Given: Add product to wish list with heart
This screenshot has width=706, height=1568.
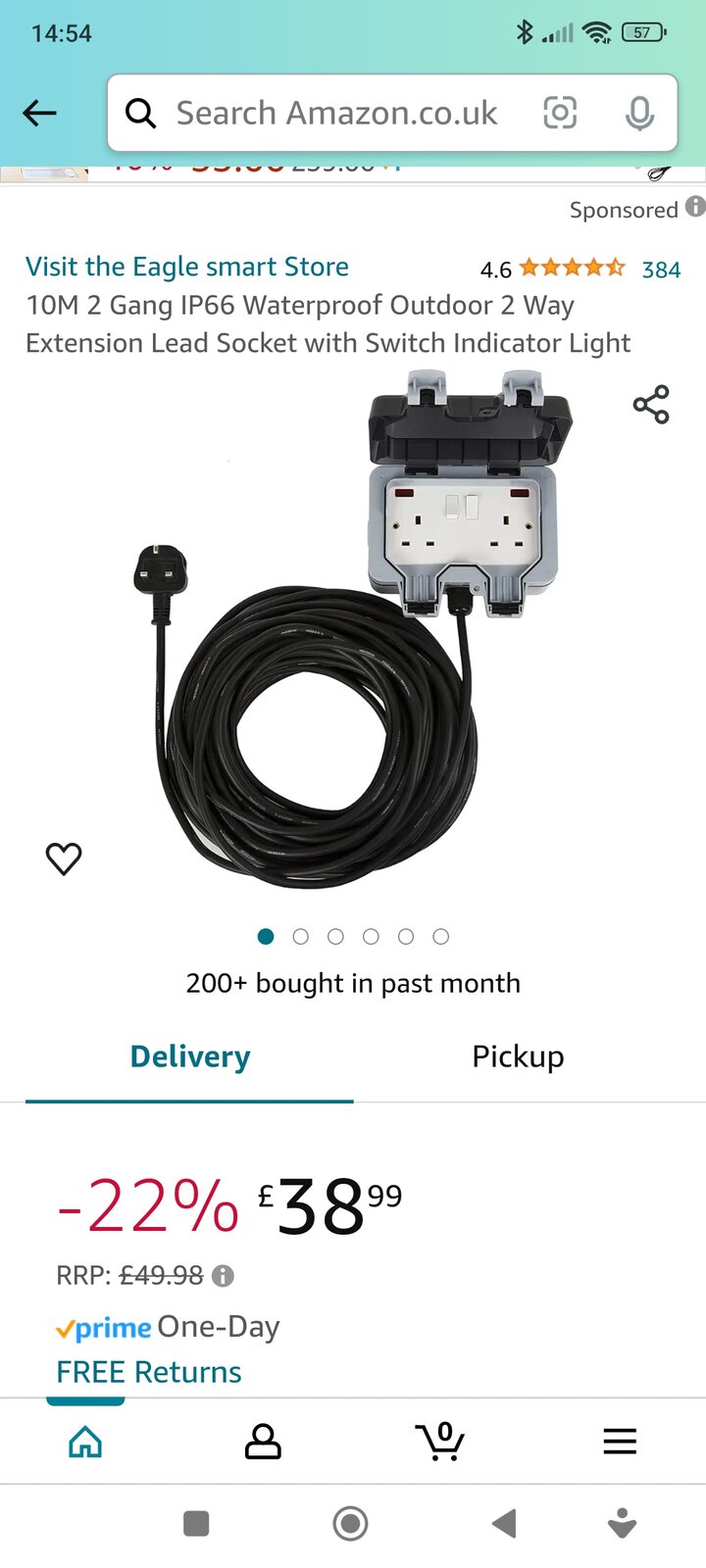Looking at the screenshot, I should [64, 858].
